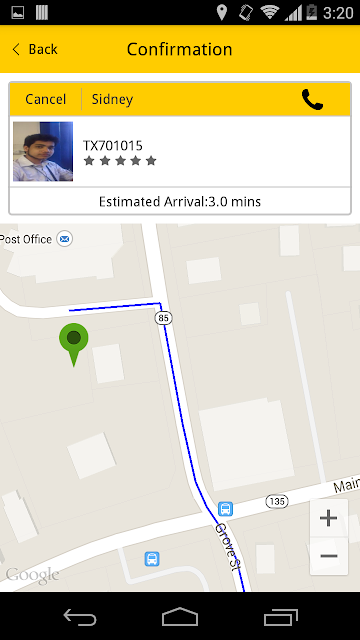Zoom out on the map
Screen dimensions: 360x640
(x=329, y=556)
